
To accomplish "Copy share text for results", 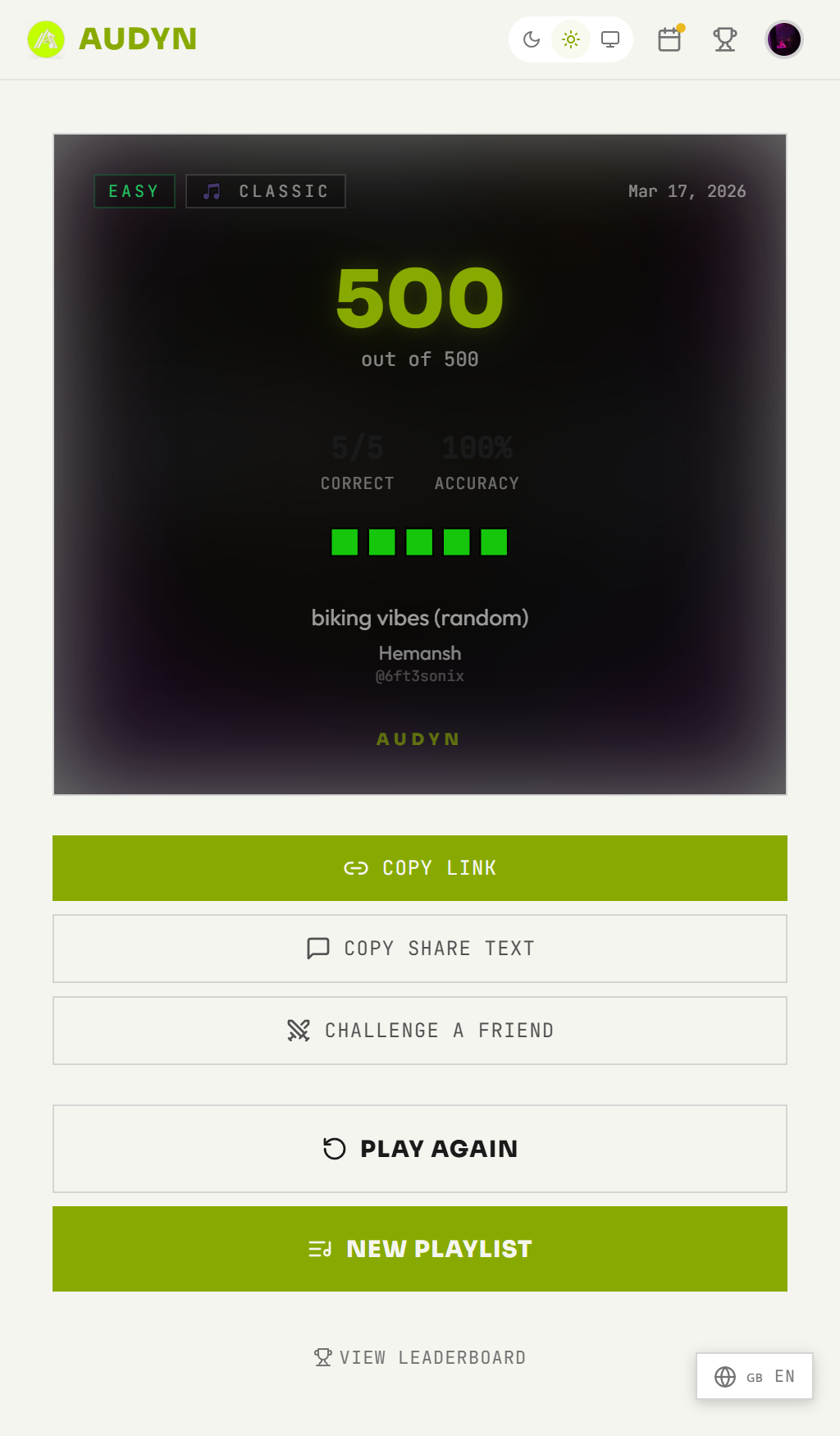I will [x=420, y=949].
